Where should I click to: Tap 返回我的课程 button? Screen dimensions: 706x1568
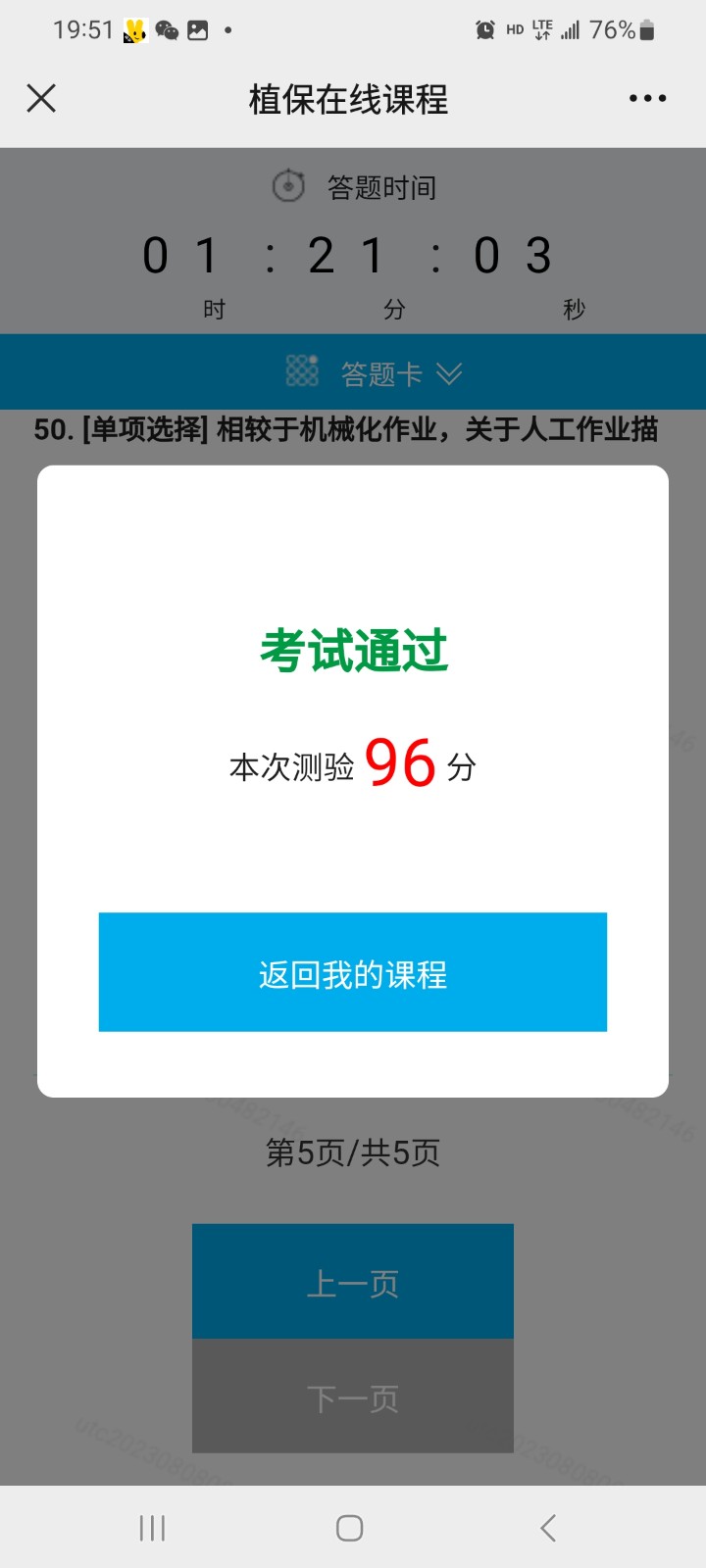pyautogui.click(x=353, y=972)
